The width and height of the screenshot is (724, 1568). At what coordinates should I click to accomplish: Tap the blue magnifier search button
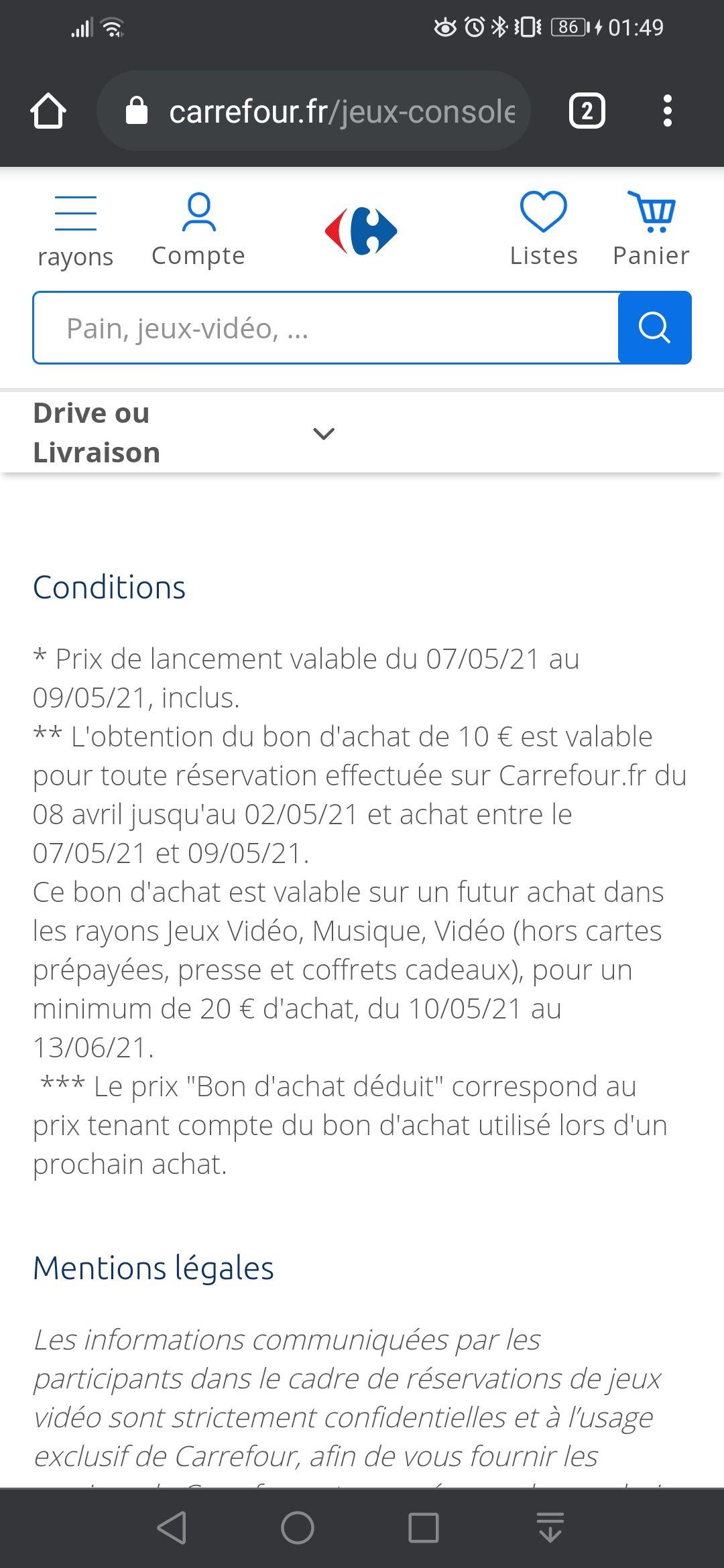click(655, 328)
